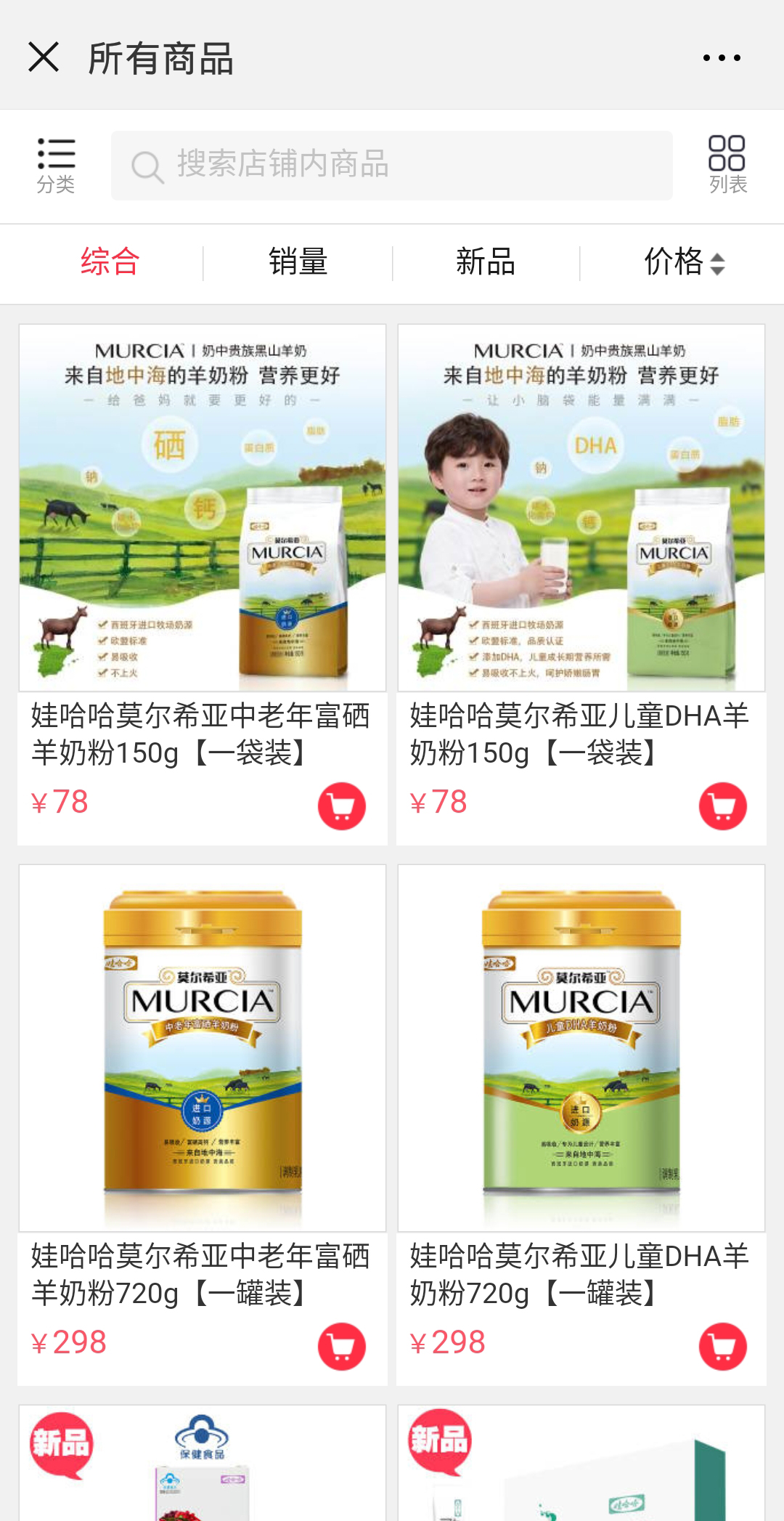Open 中老年富硒羊奶粉150g product card
Viewport: 784px width, 1521px height.
(x=203, y=508)
